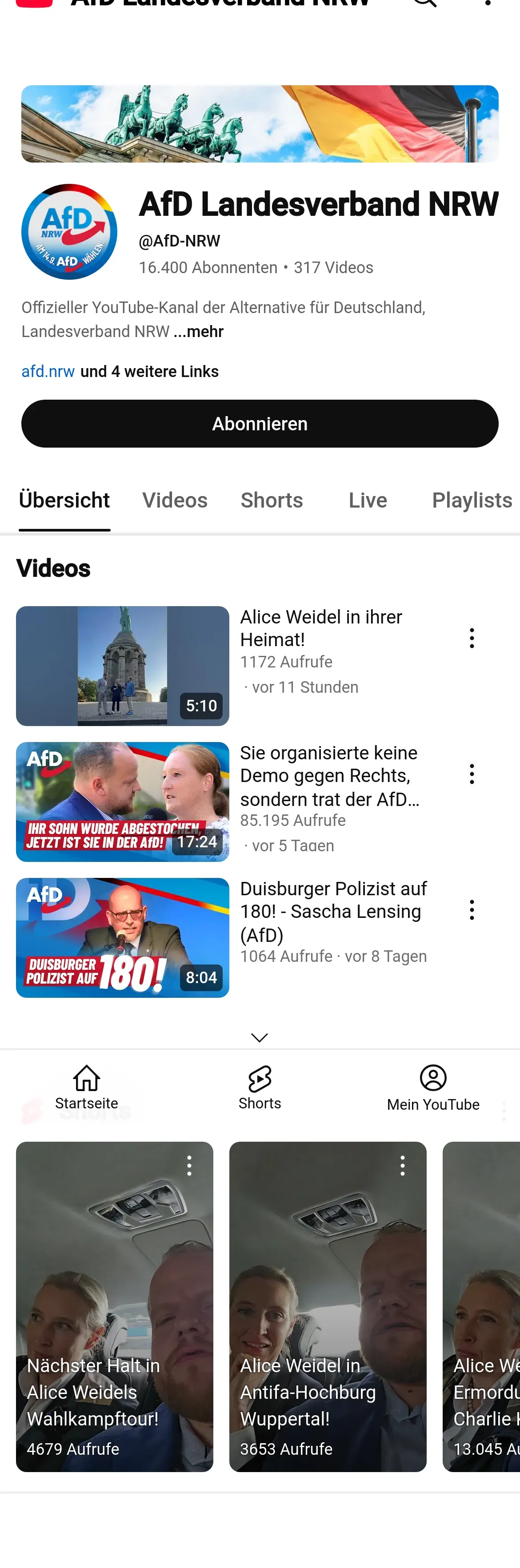Play video "Alice Weidel in ihrer Heimat!"

coord(122,665)
